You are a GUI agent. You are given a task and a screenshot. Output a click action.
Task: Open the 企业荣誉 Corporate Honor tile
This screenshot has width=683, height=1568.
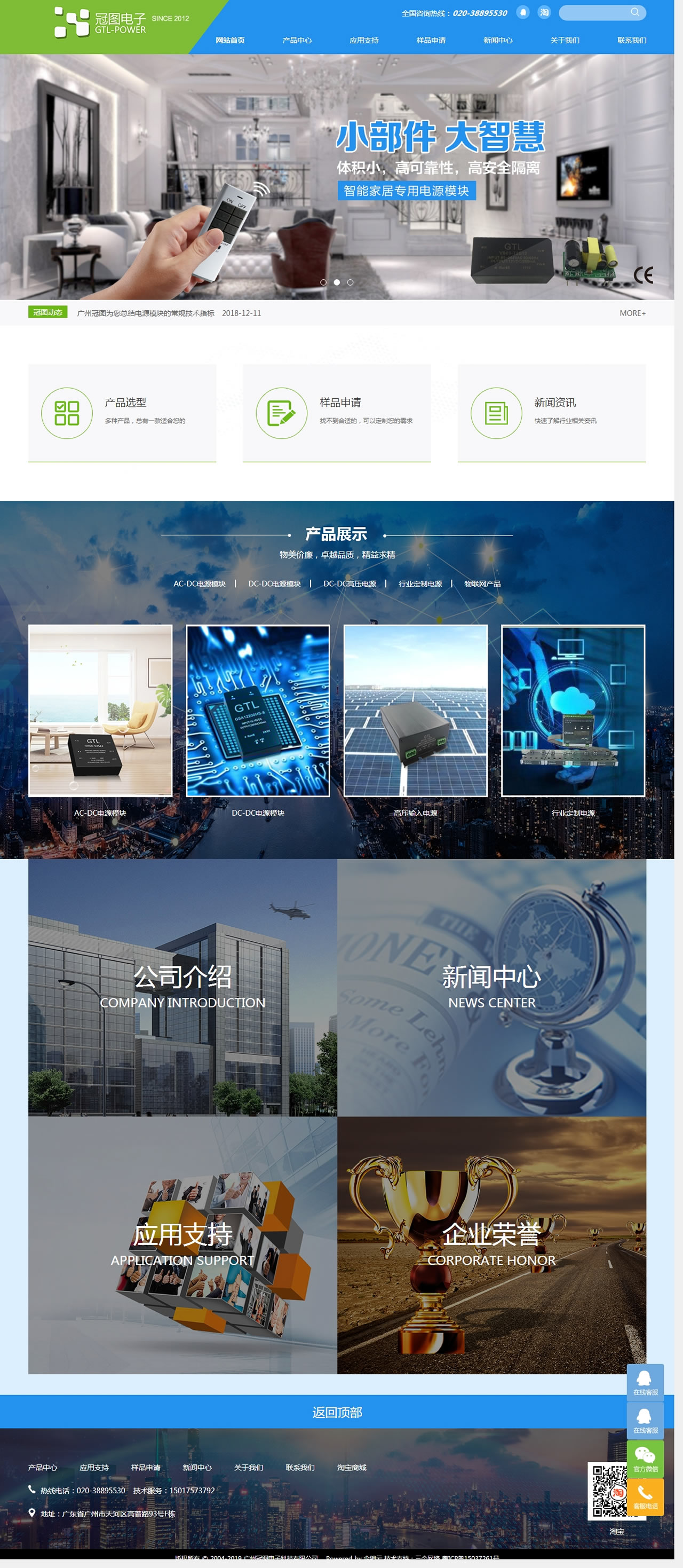click(x=491, y=1245)
